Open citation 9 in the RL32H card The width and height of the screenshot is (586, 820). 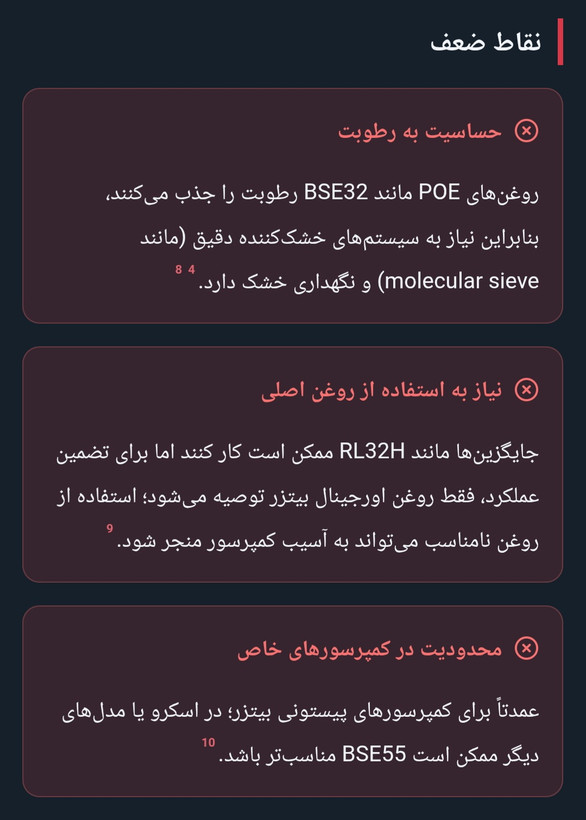click(x=110, y=529)
